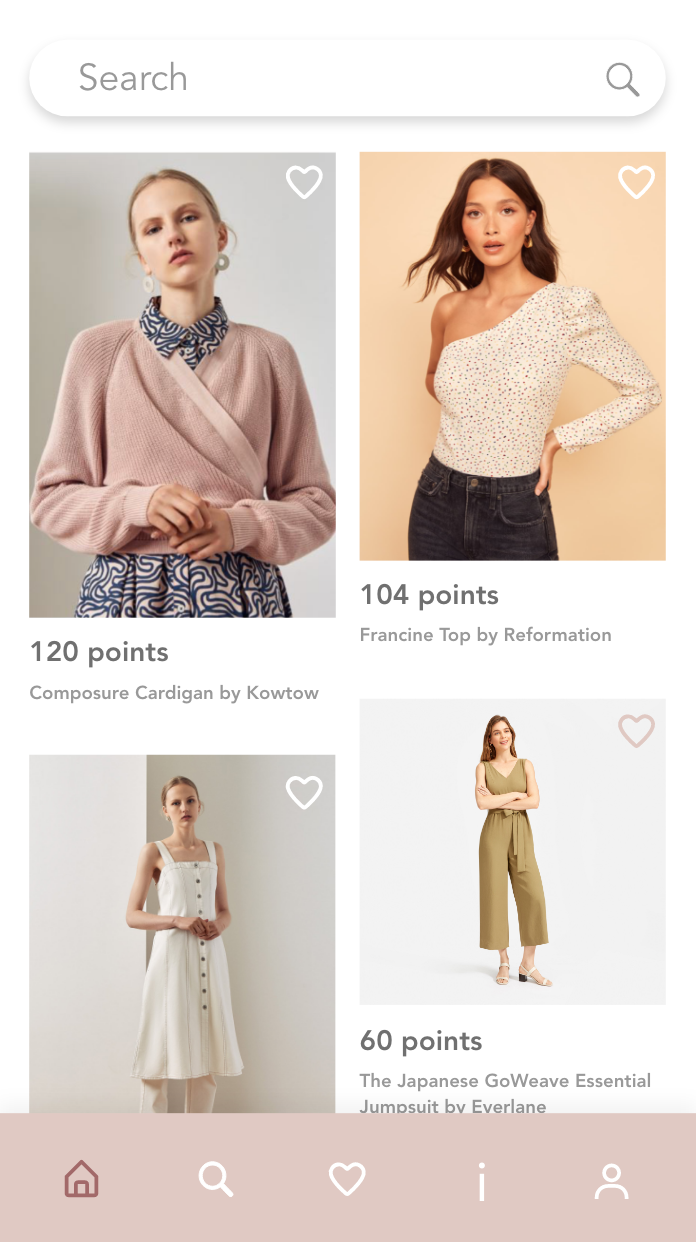Heart the Japanese GoWeave Essential Jumpsuit

point(636,731)
